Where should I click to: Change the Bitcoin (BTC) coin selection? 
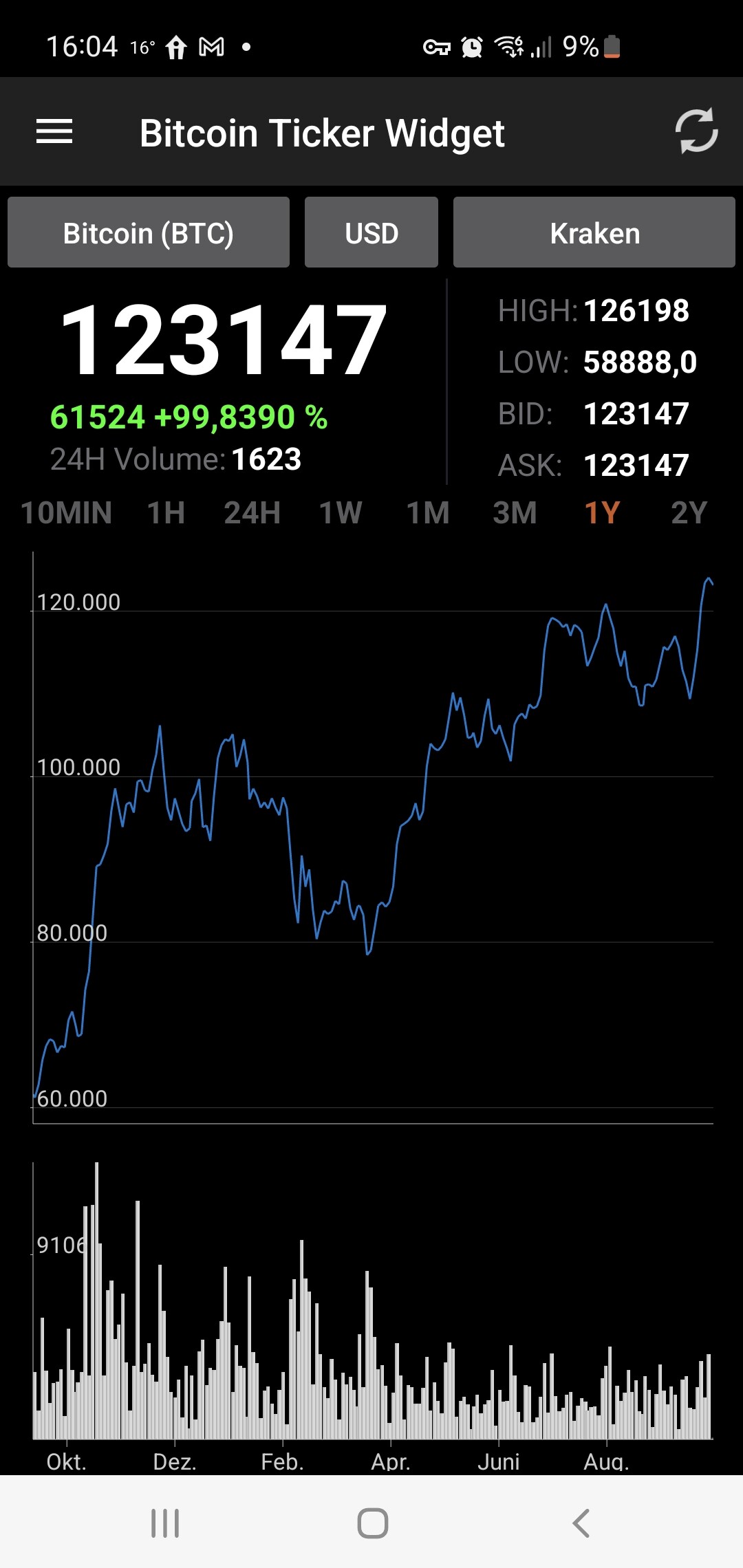point(149,232)
